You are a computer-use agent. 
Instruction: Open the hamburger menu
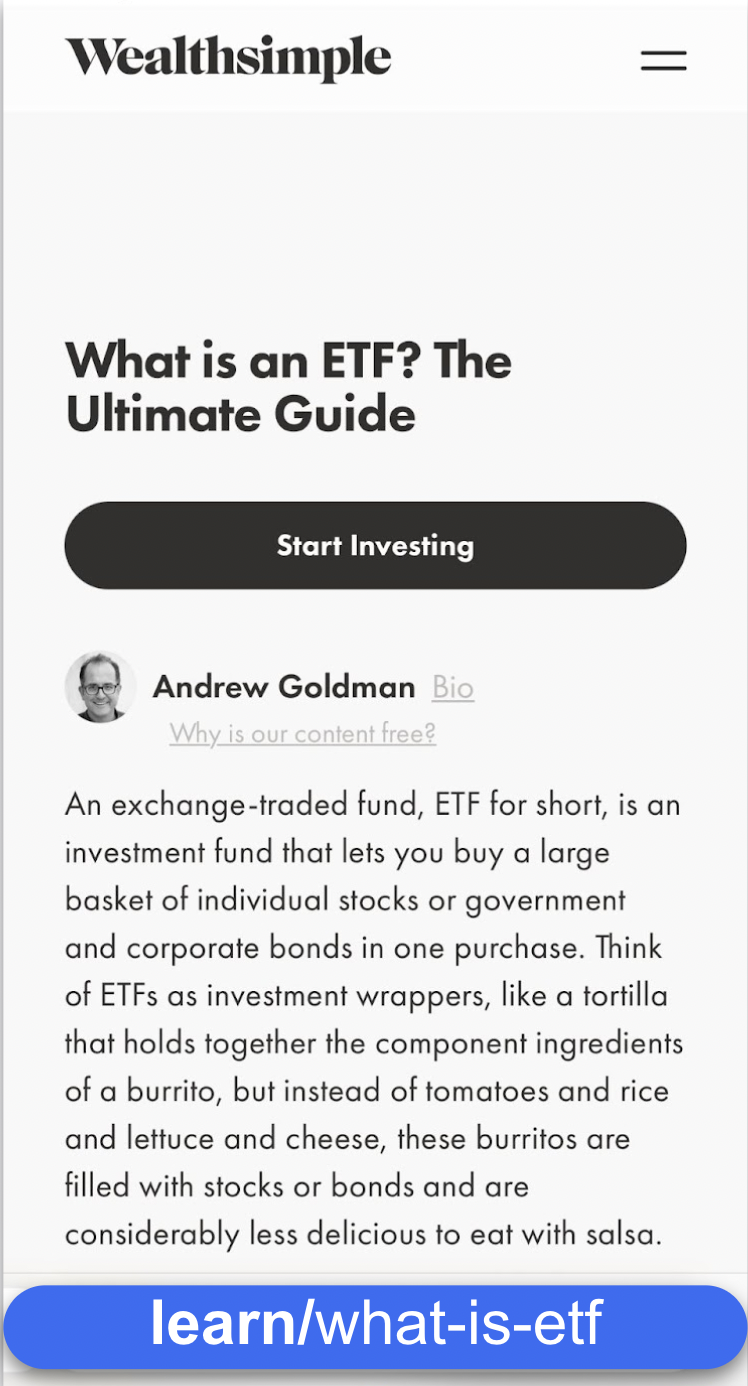click(x=663, y=60)
